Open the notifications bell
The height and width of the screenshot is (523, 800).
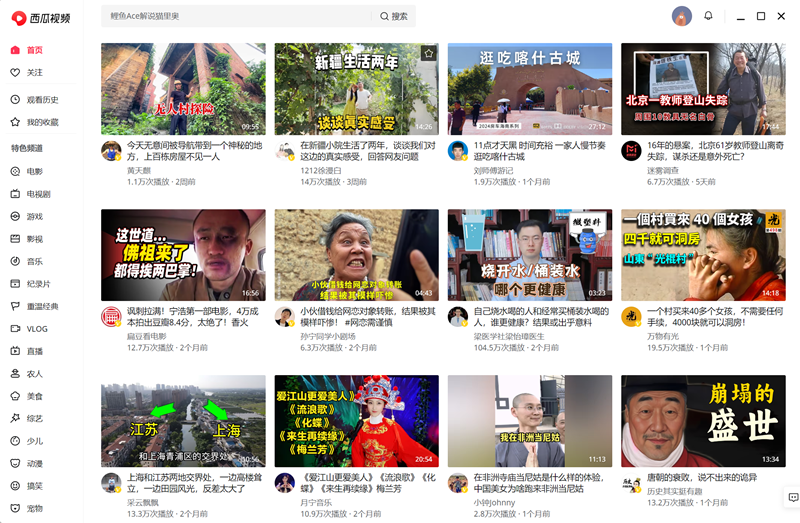point(708,16)
